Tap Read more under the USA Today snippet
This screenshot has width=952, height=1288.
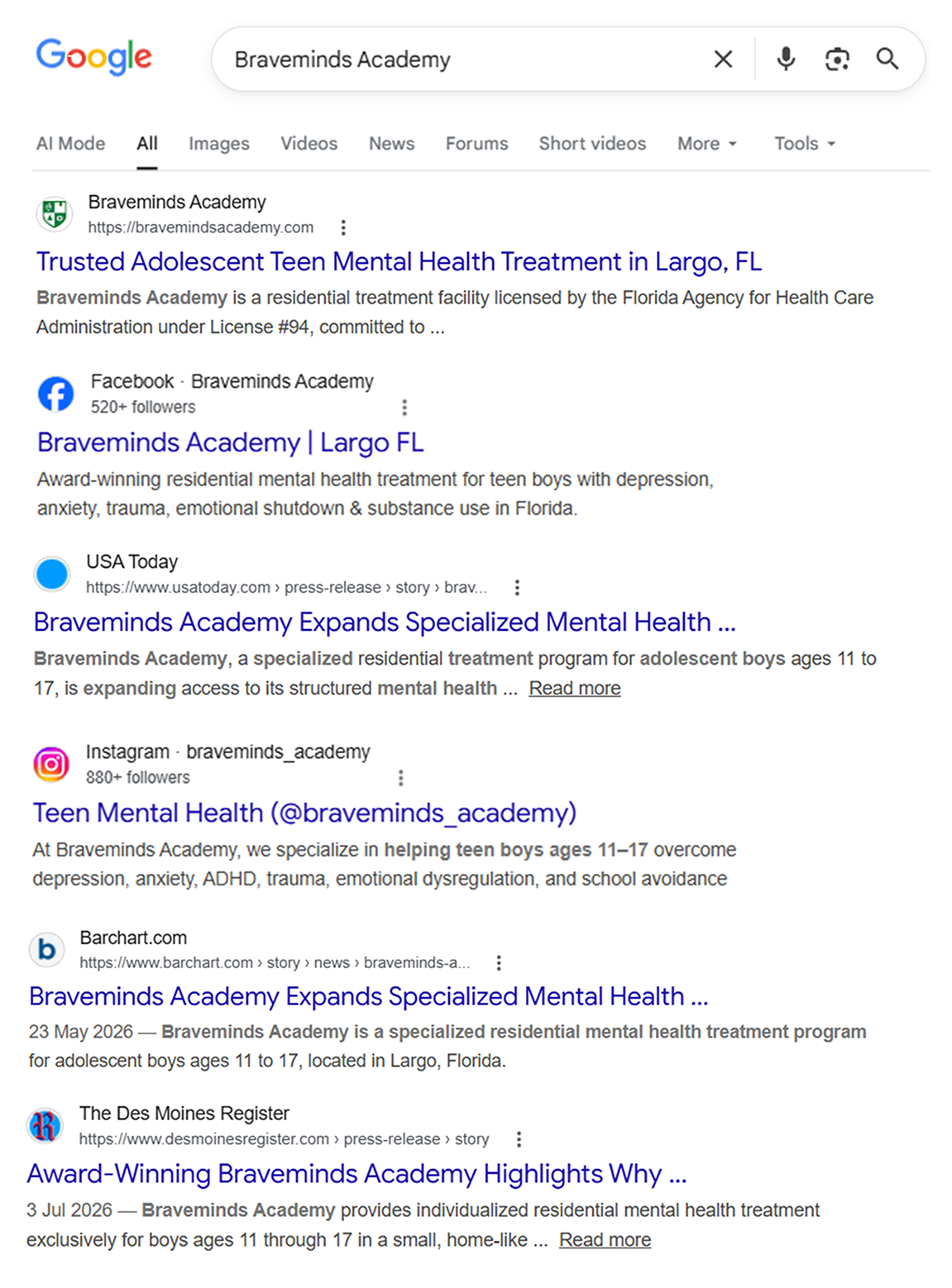575,688
